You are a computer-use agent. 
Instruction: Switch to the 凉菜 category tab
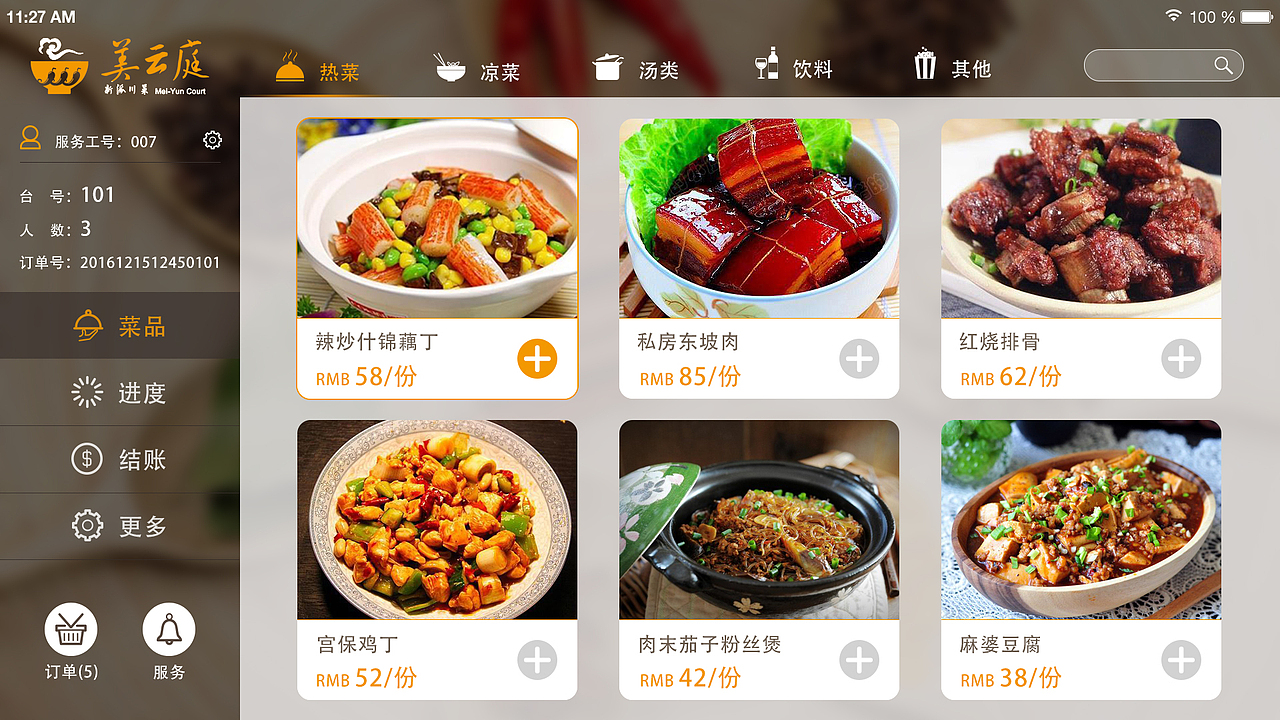click(x=477, y=70)
